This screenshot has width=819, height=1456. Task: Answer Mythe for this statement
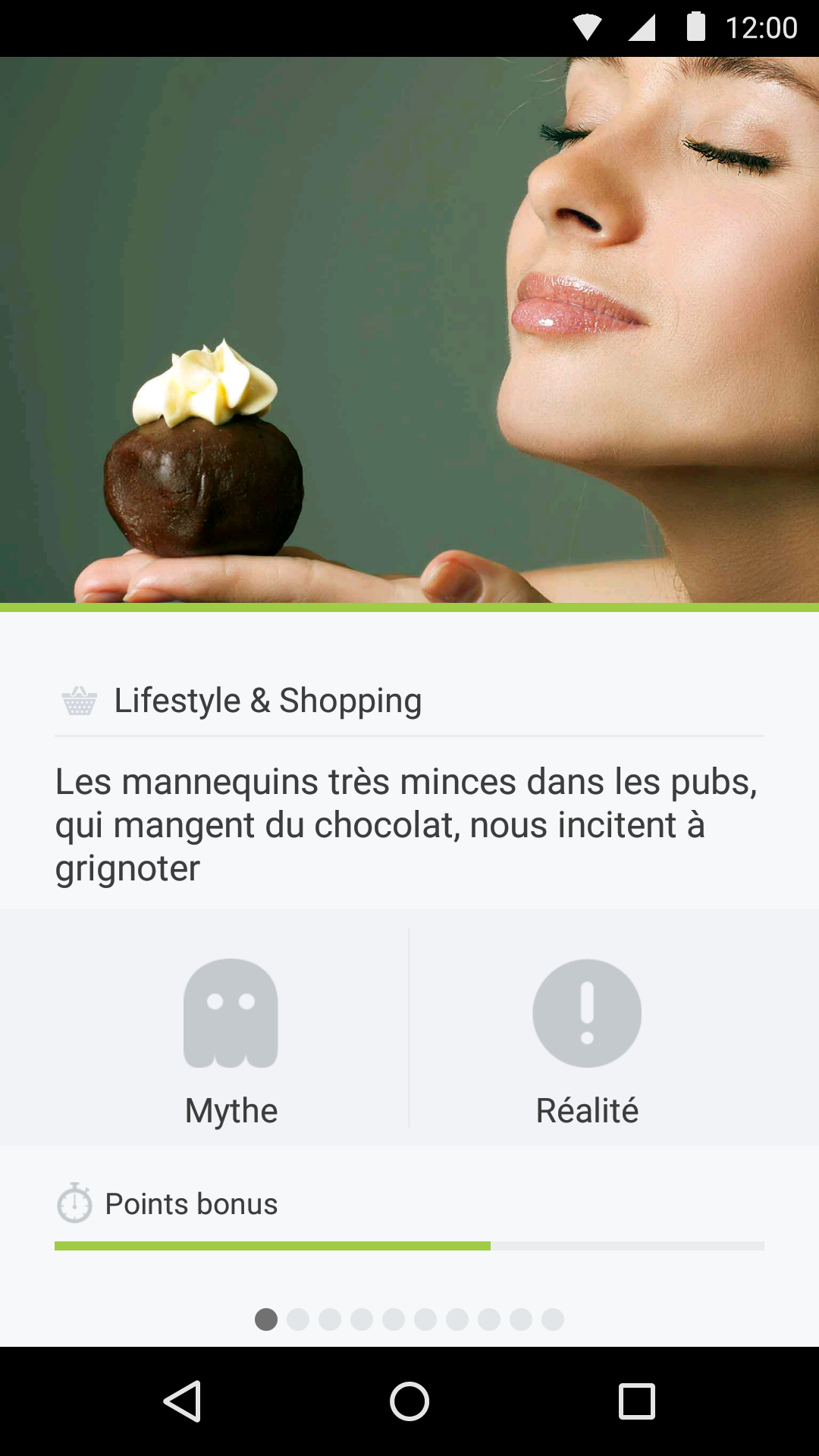231,1039
